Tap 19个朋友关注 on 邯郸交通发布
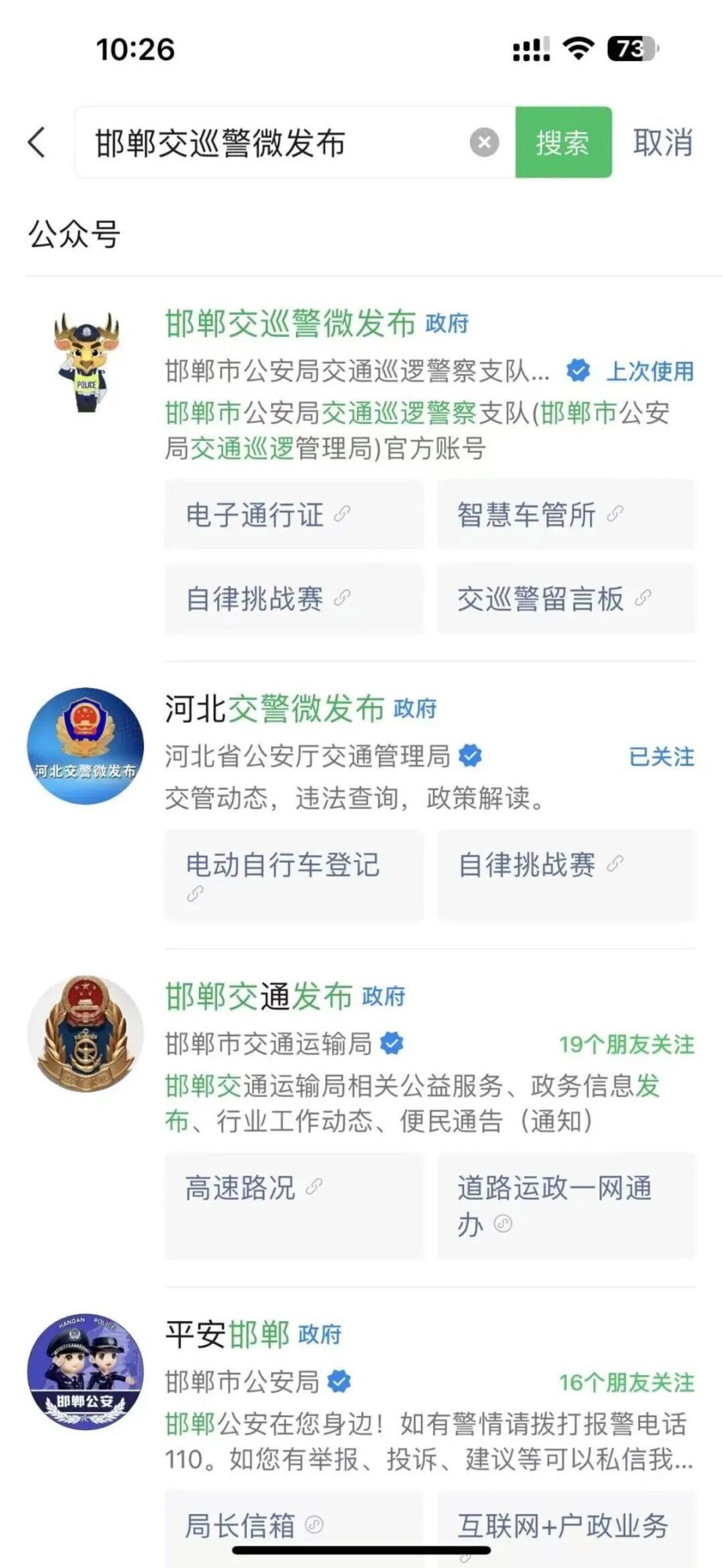This screenshot has width=723, height=1568. click(627, 1045)
